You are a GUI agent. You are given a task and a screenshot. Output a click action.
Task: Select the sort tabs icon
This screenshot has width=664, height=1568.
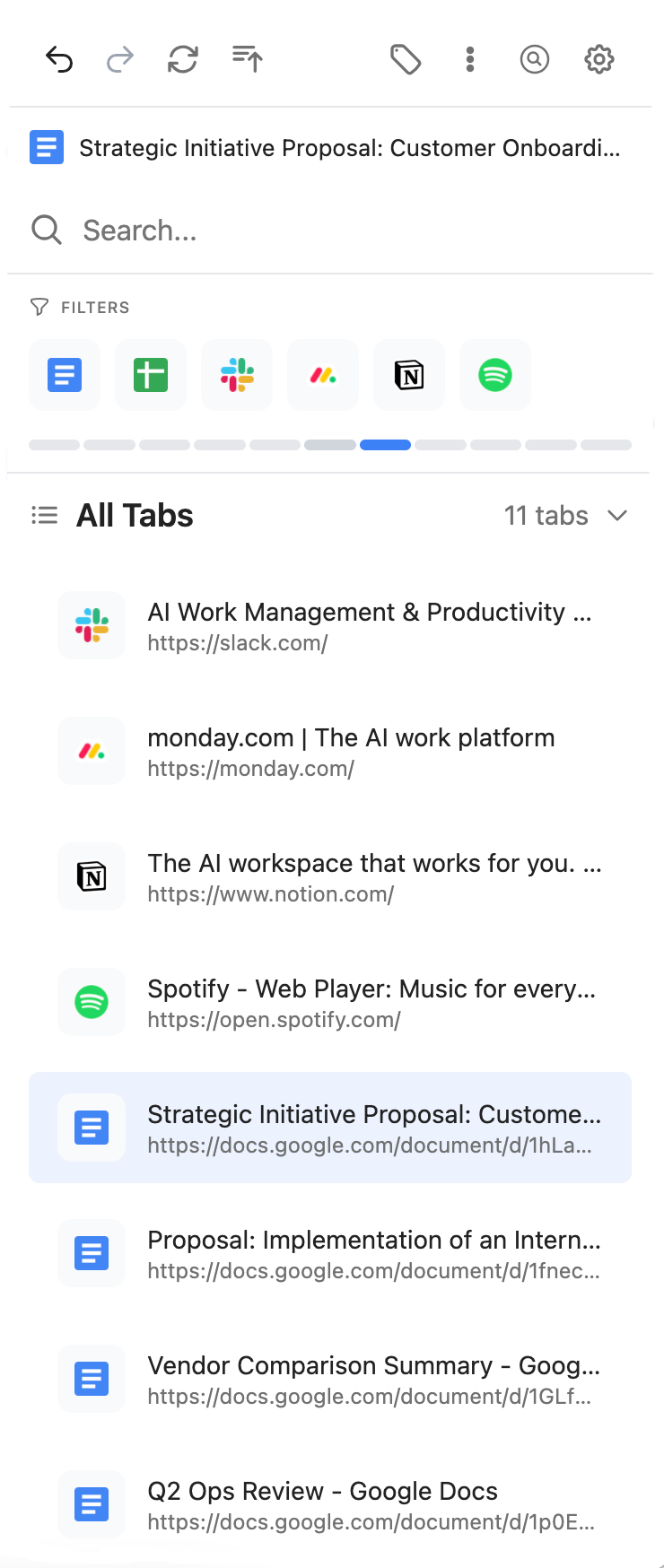coord(246,59)
